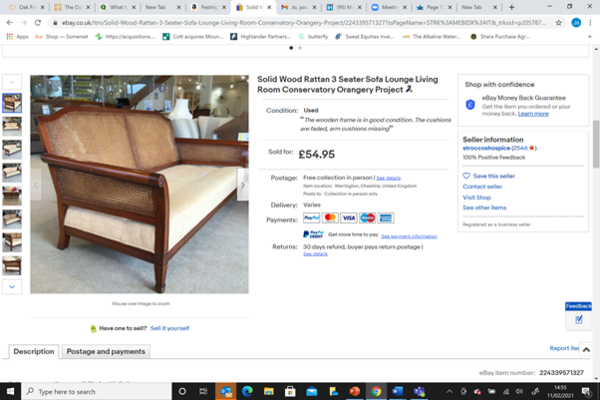Open the Apps bookmarks shortcut
This screenshot has width=600, height=400.
pyautogui.click(x=19, y=36)
